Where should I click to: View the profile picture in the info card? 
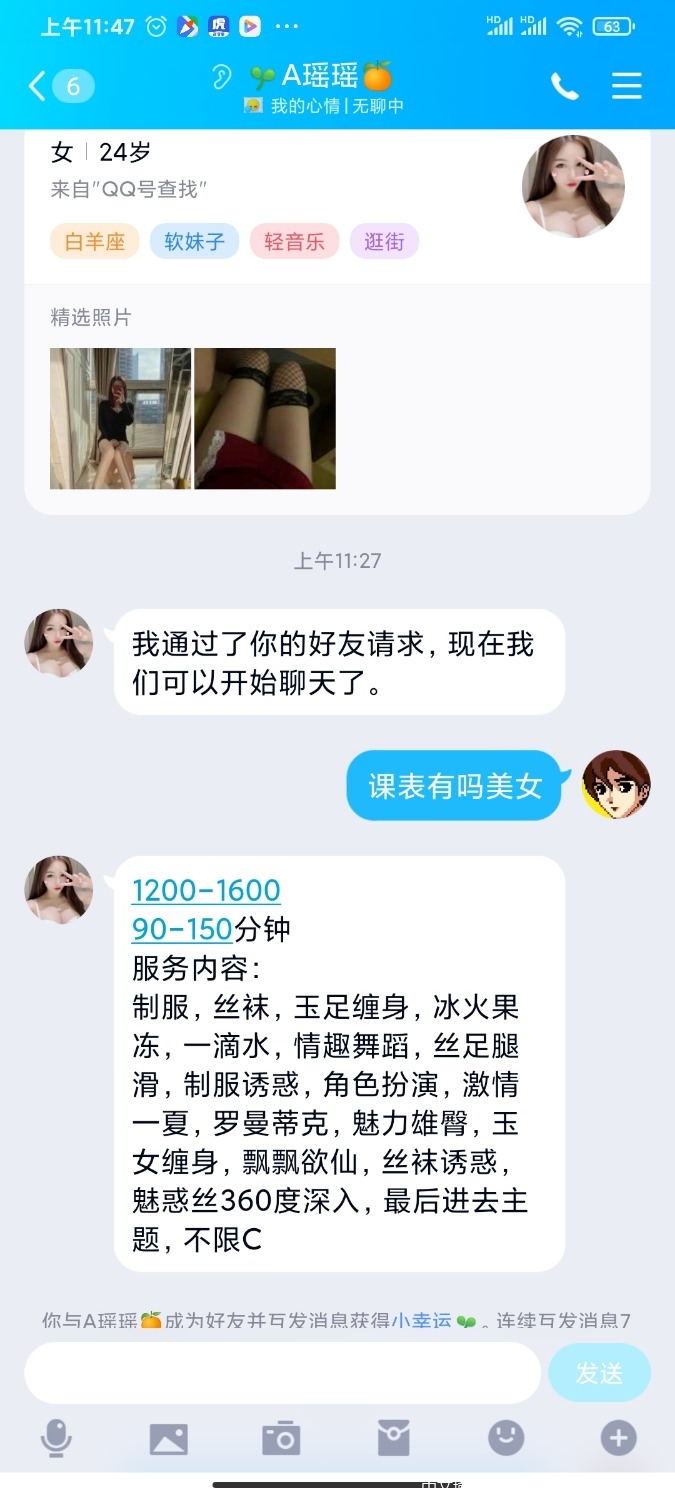[573, 186]
